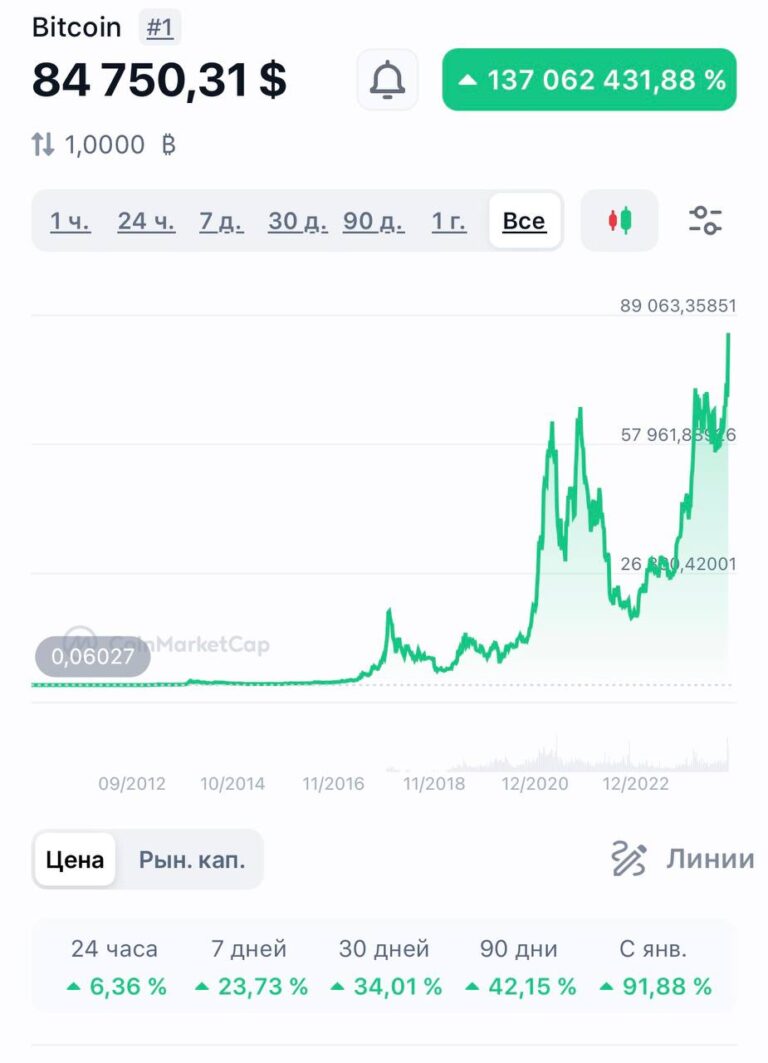
Task: Tap the green percentage change button
Action: click(x=589, y=80)
